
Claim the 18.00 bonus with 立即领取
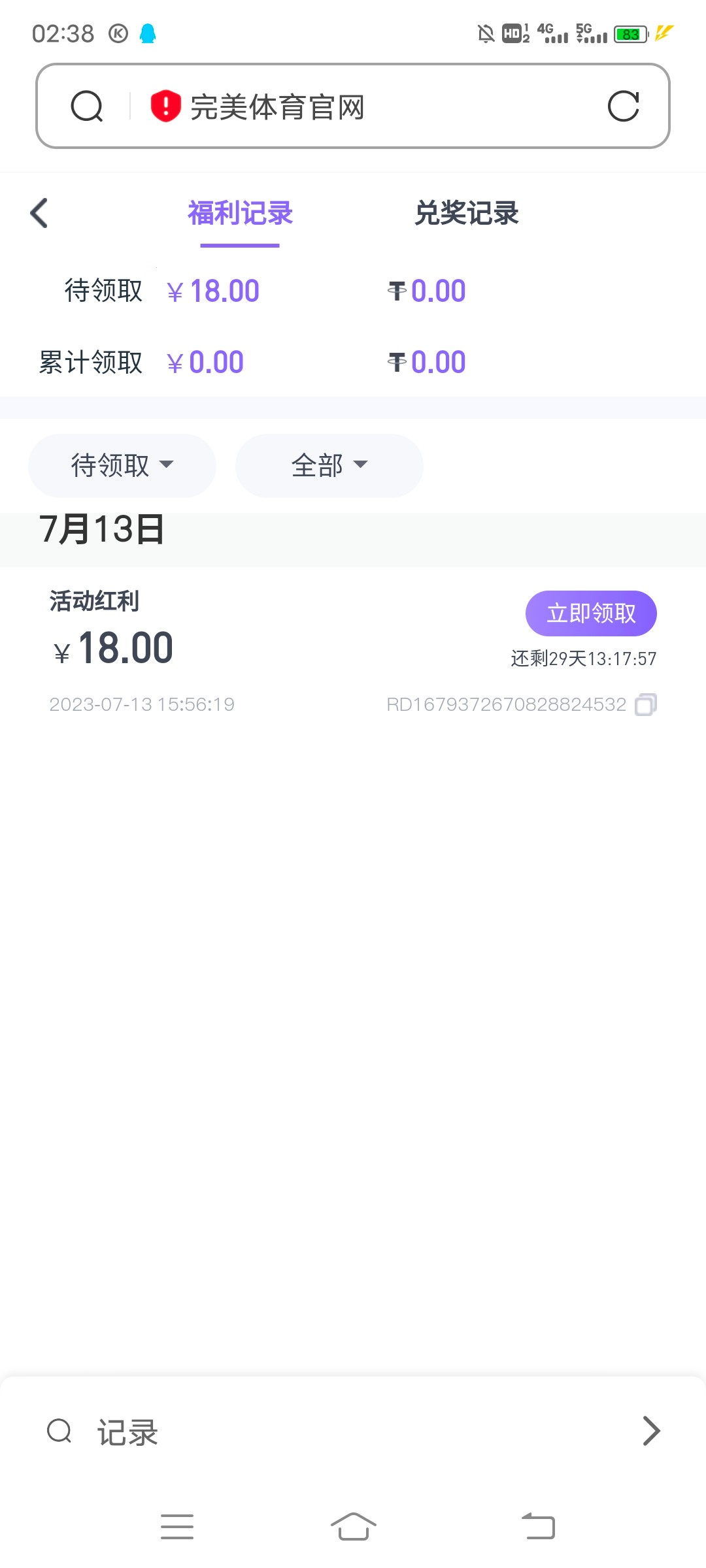tap(591, 613)
